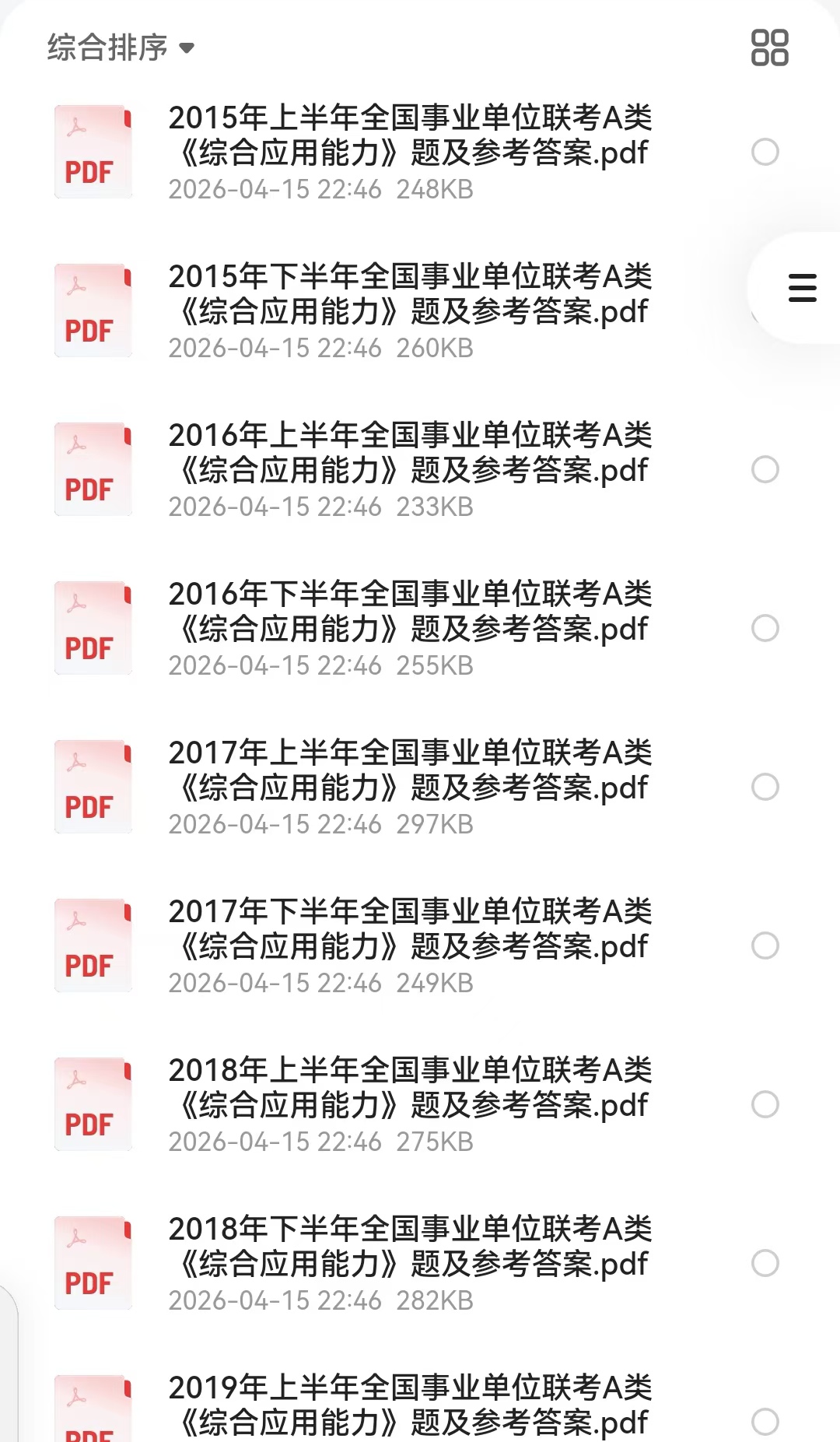
Task: Select the 2018年下半年 PDF radio circle
Action: tap(765, 1263)
